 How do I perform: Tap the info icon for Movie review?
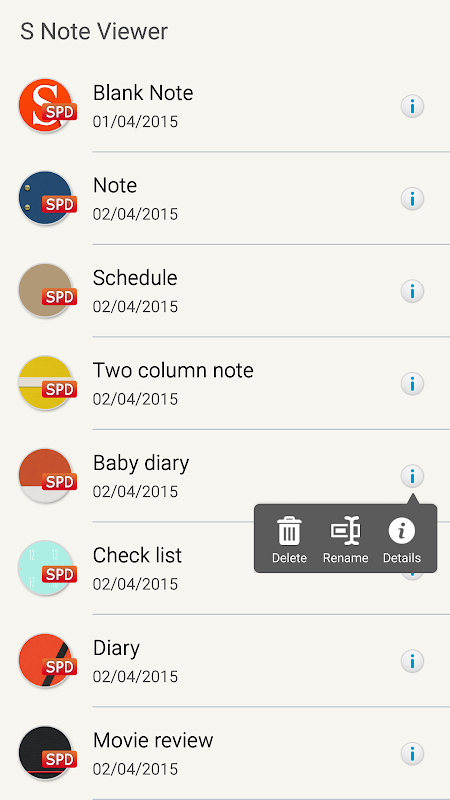(x=412, y=753)
